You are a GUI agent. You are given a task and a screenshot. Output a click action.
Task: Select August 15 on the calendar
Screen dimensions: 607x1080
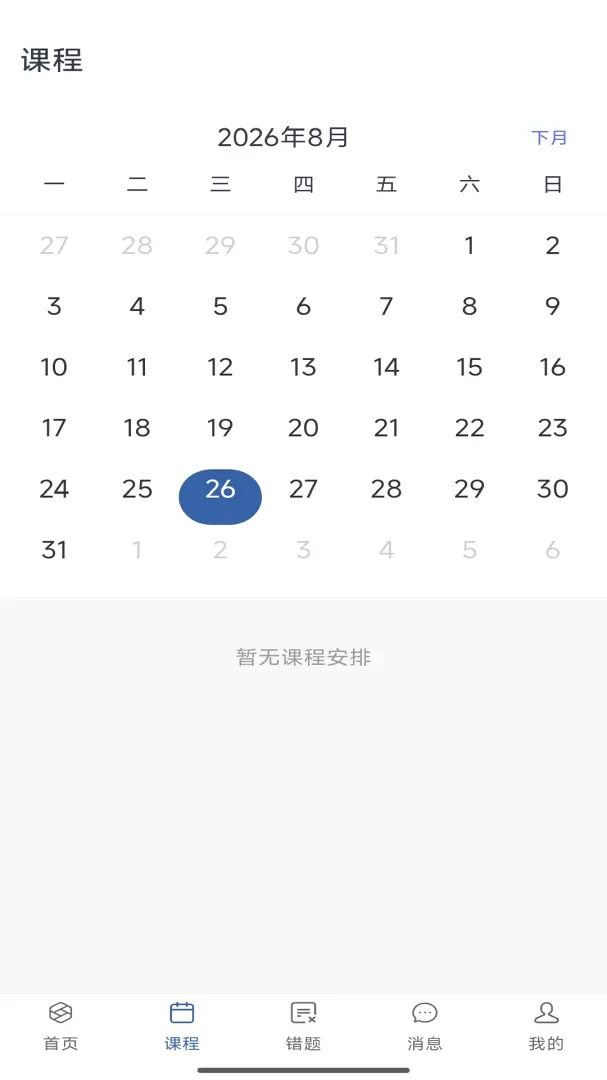pyautogui.click(x=469, y=367)
